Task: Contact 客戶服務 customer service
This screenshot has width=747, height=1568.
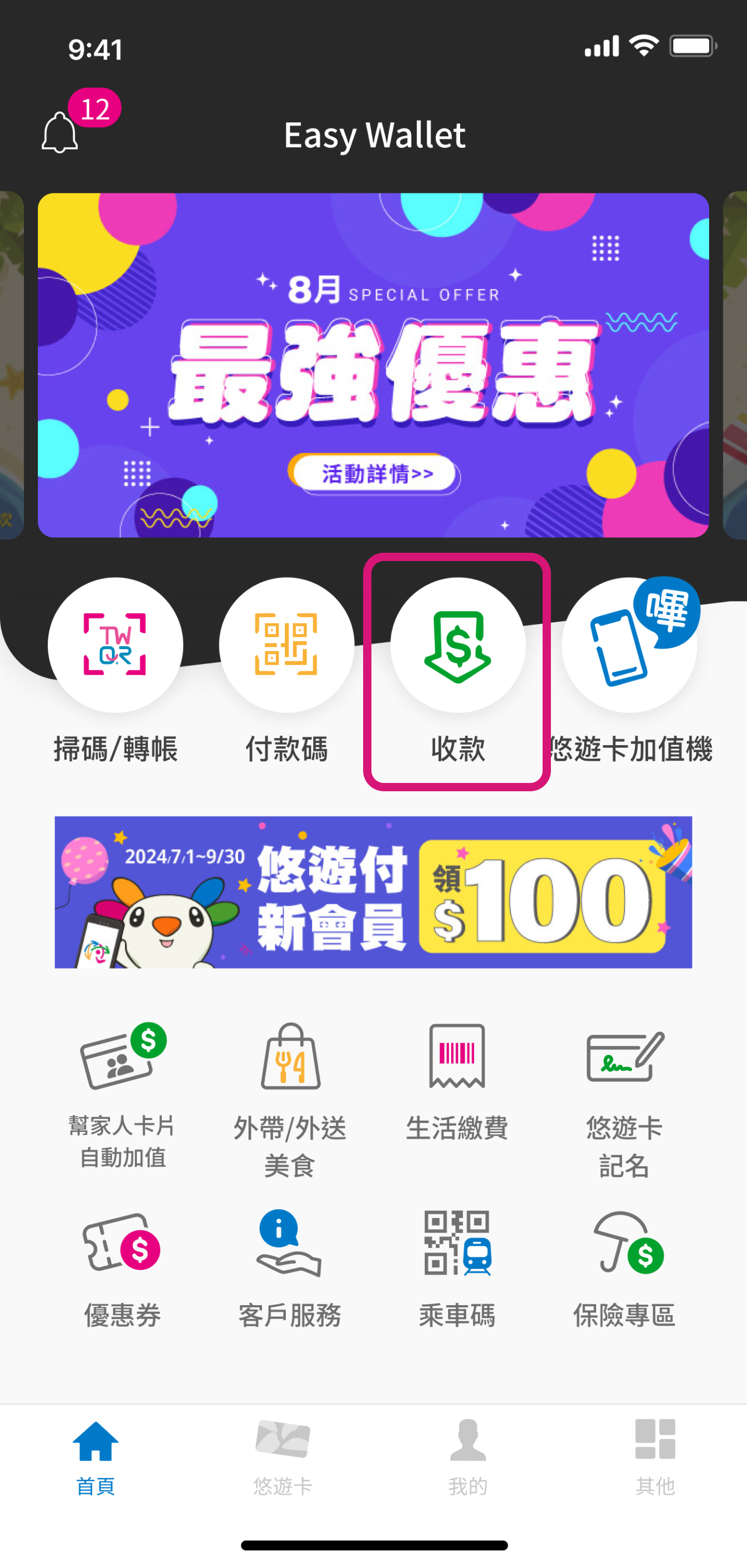Action: (x=290, y=1266)
